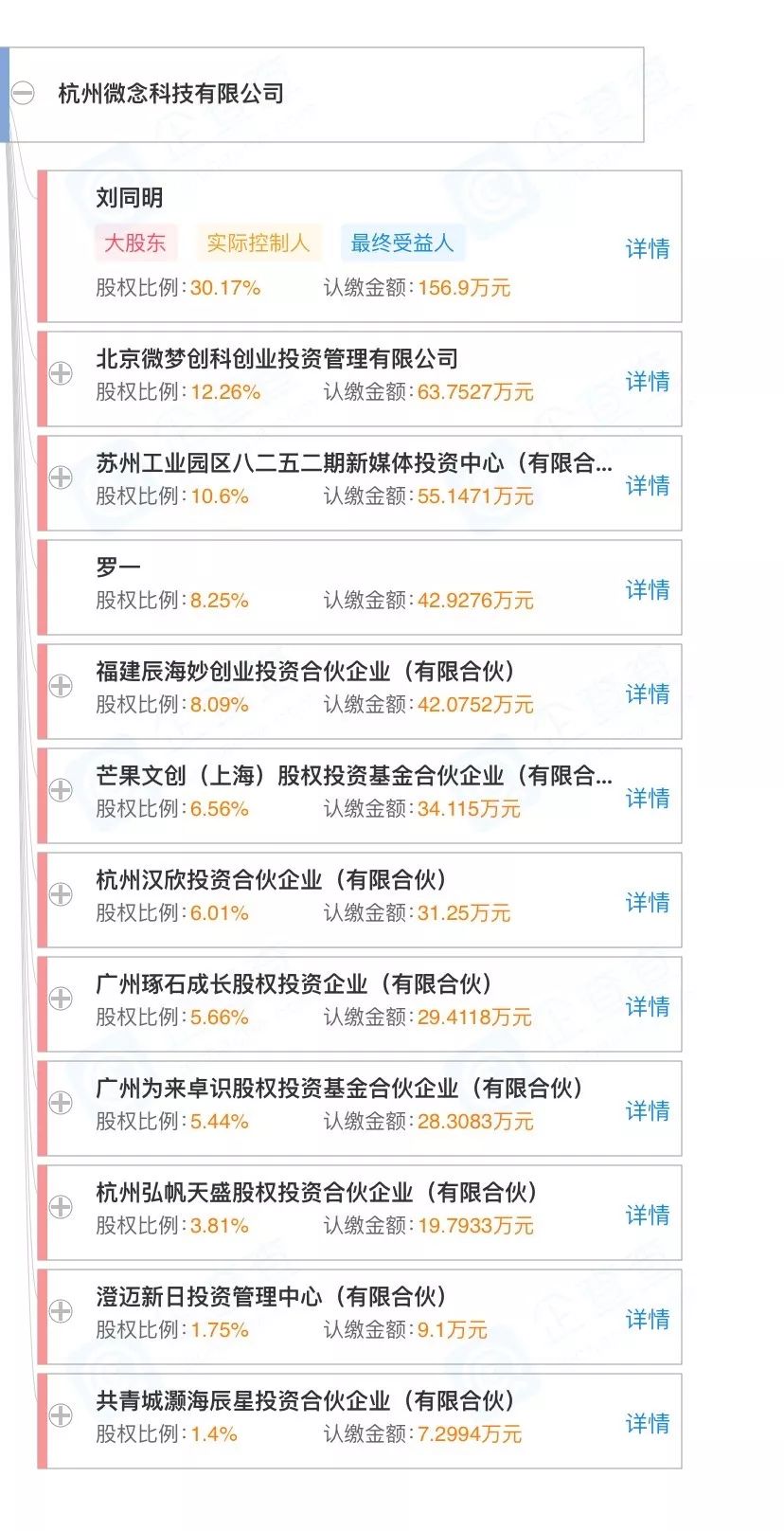The width and height of the screenshot is (784, 1531).
Task: Expand 苏州工业园区八二五二期新媒体投资中心 node
Action: click(x=61, y=477)
